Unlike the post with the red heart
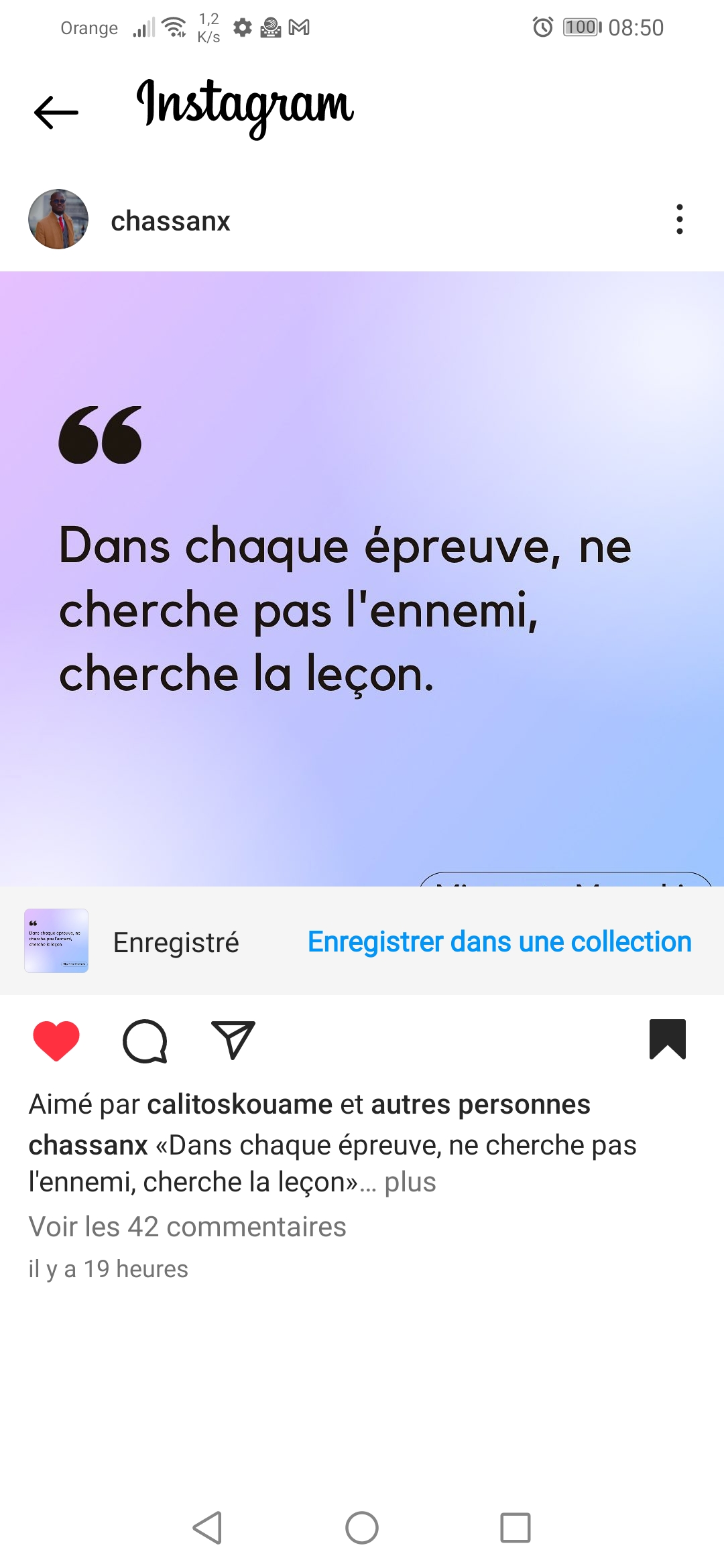724x1568 pixels. click(56, 1041)
